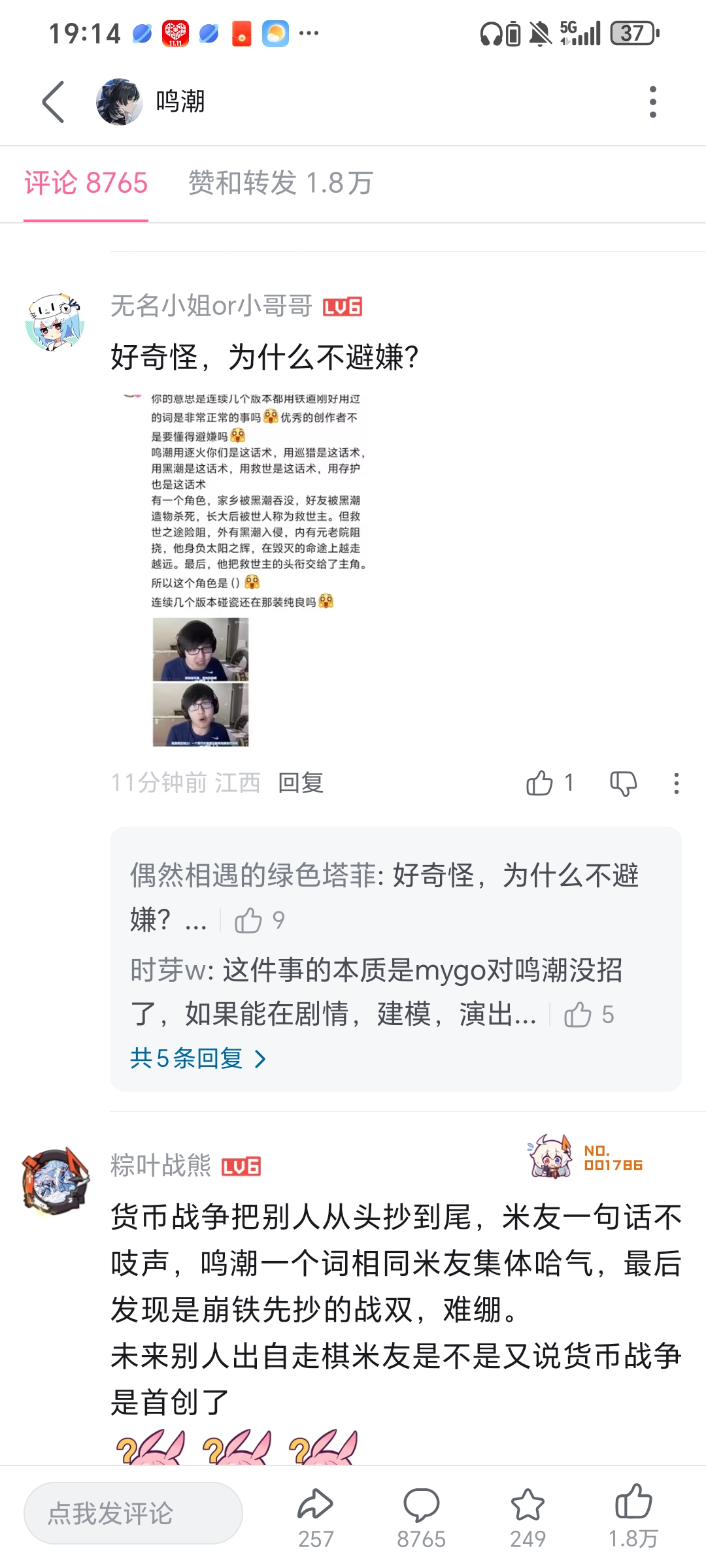Switch to 评论 8765 tab
Screen dimensions: 706x1568
coord(86,183)
